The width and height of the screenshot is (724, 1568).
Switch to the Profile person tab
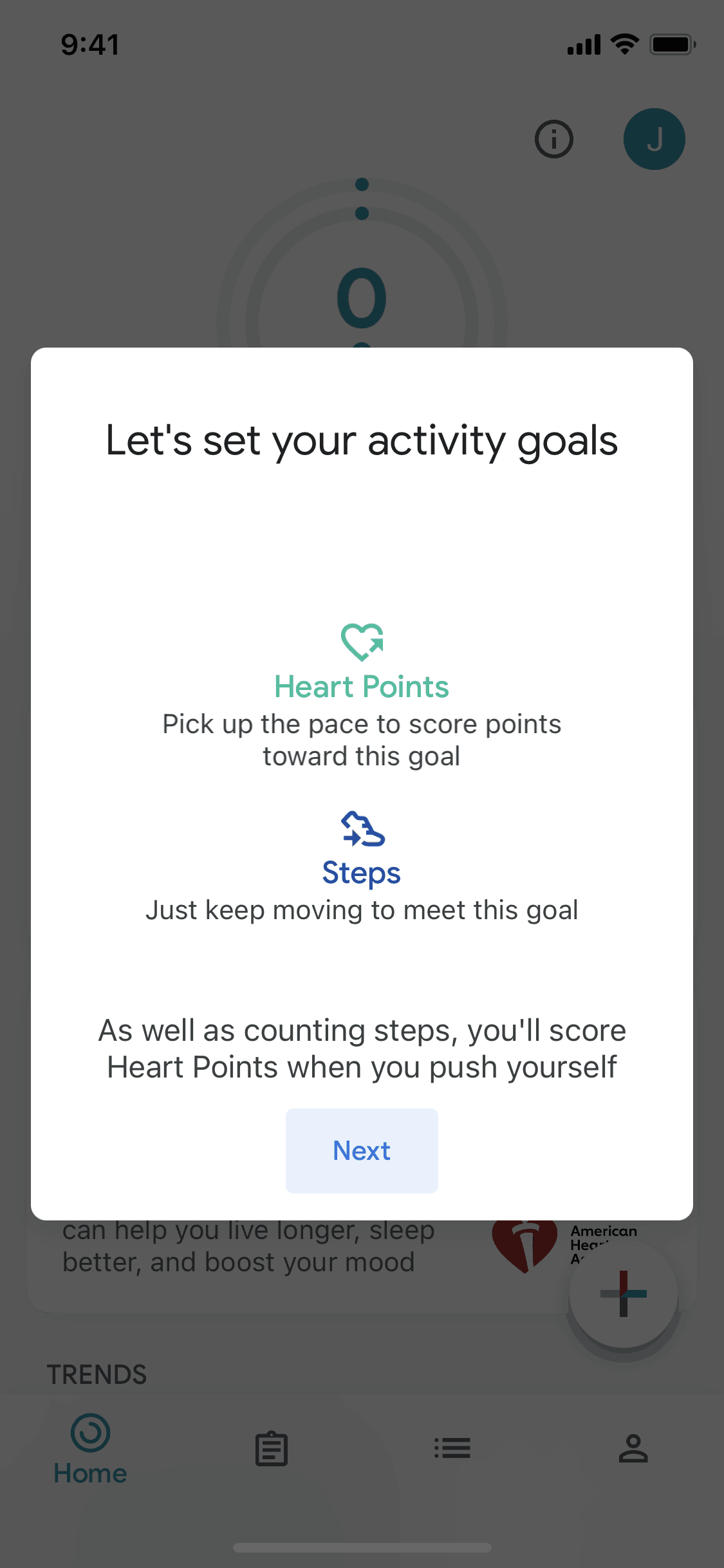(633, 1448)
